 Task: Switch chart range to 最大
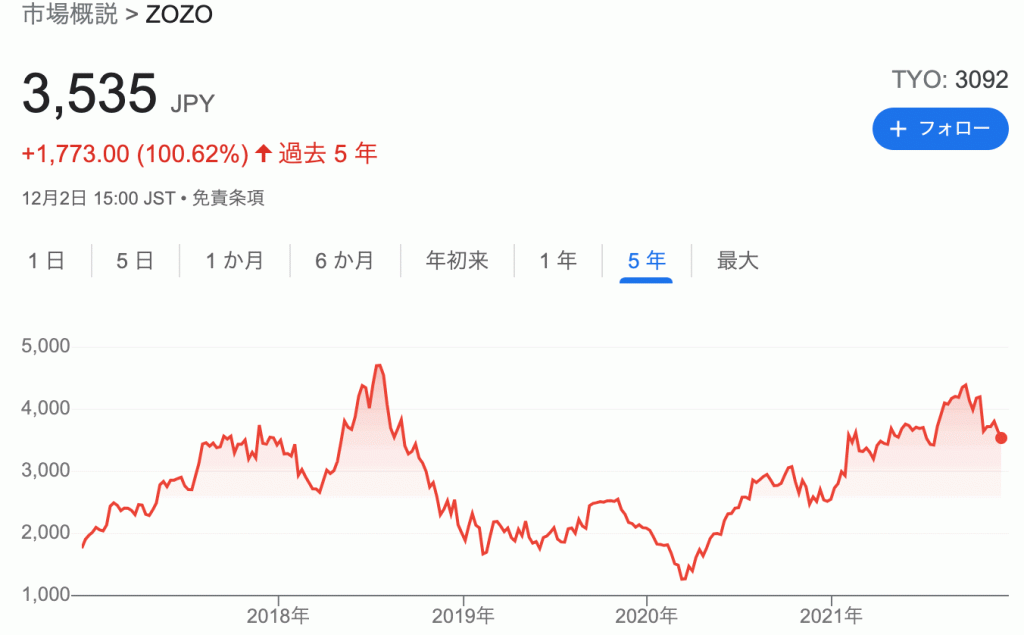click(738, 261)
